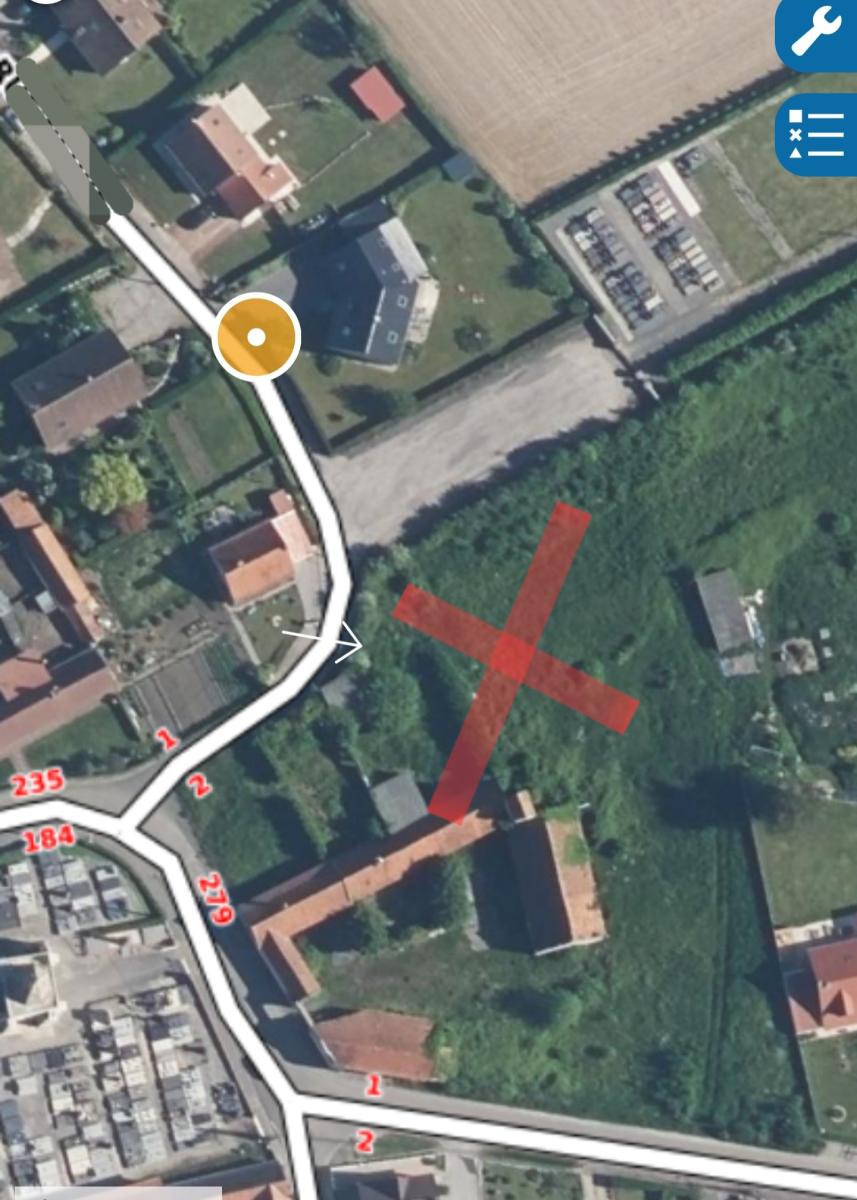The image size is (857, 1200).
Task: Open the wrench tools button
Action: tap(818, 32)
